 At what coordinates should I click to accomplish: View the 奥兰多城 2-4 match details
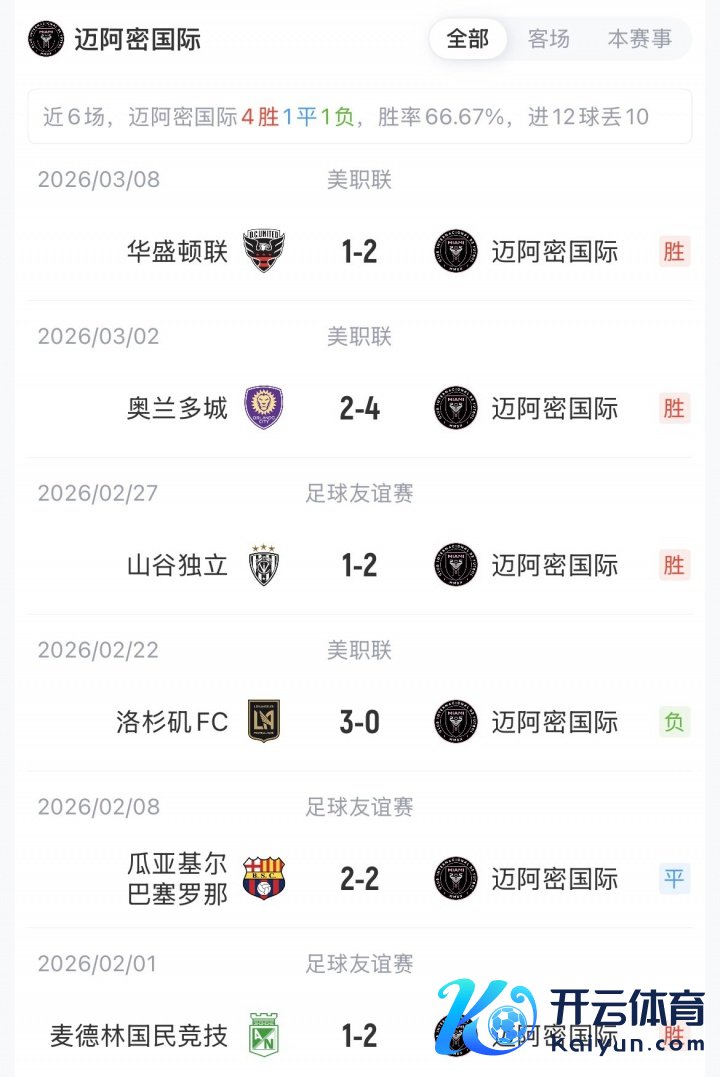point(359,408)
